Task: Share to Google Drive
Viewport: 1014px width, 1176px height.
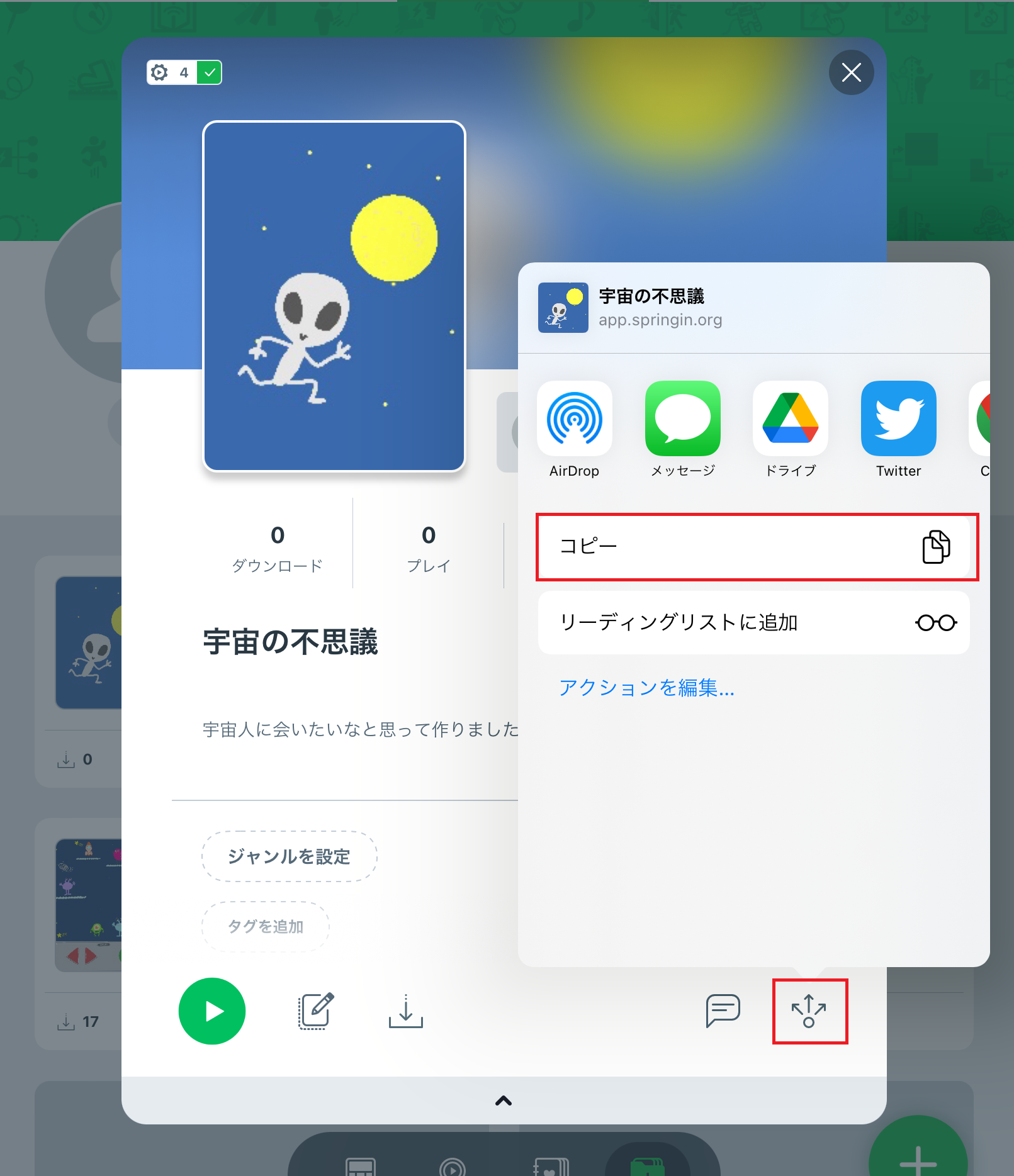Action: [x=790, y=419]
